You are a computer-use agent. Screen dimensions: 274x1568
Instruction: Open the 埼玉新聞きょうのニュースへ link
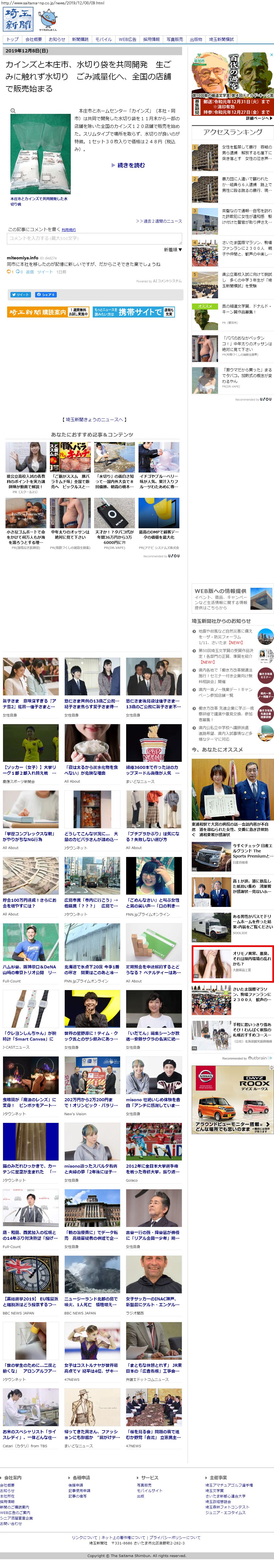point(94,419)
